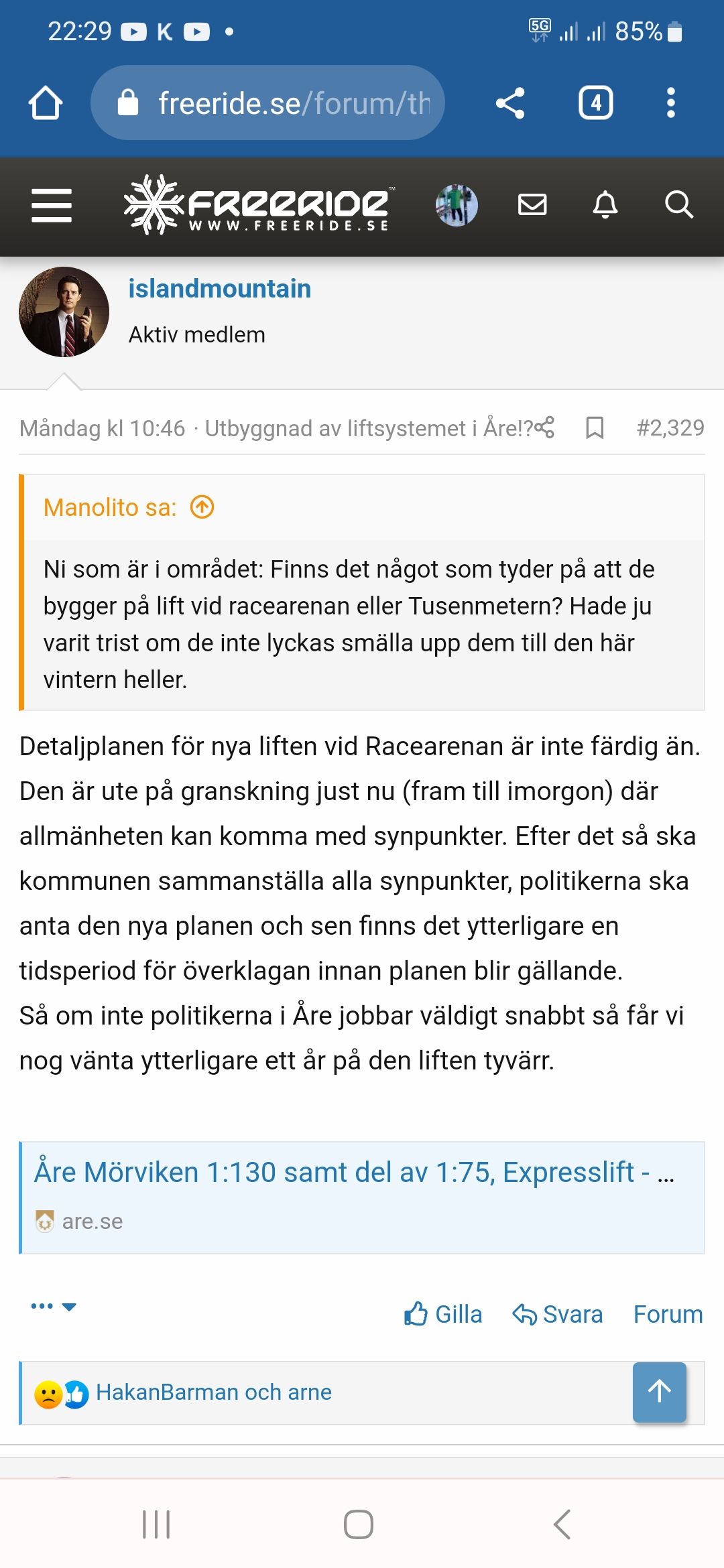Screen dimensions: 724x1568
Task: Expand the post options dropdown
Action: (x=54, y=1306)
